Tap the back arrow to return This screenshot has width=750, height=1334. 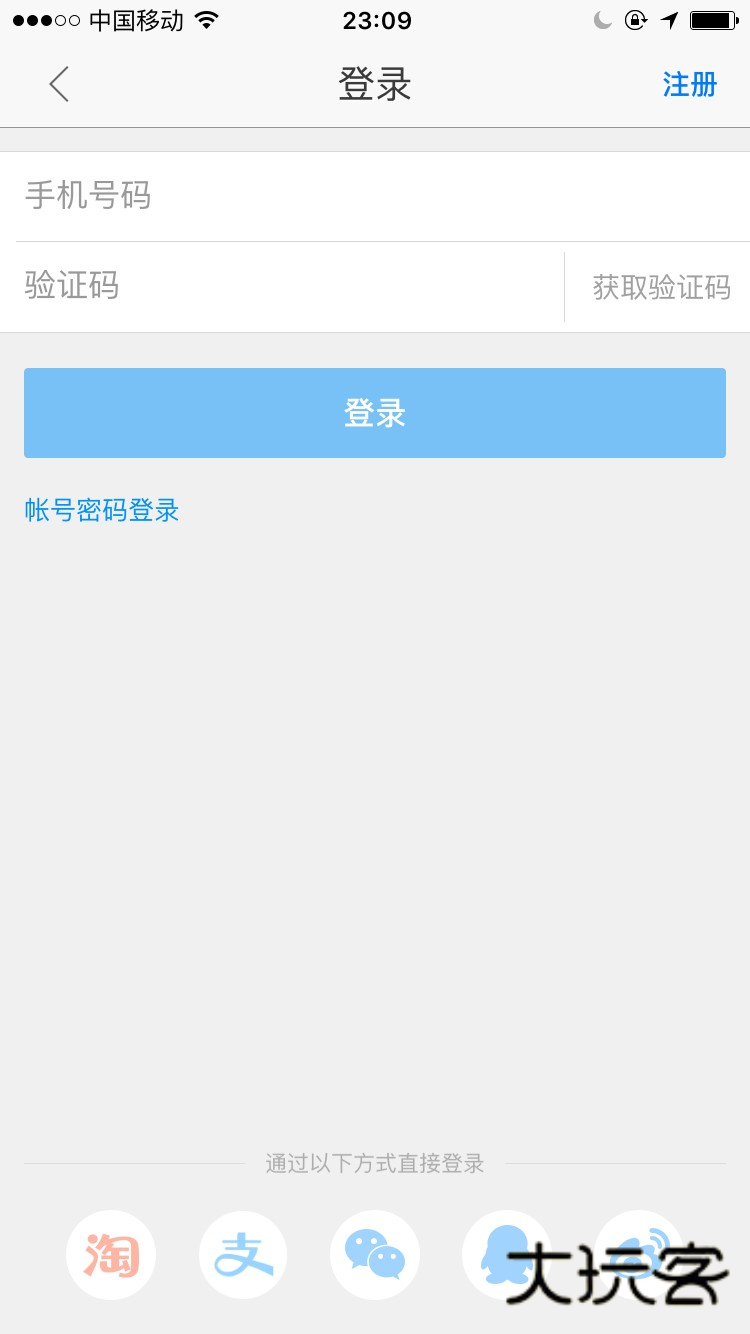58,84
